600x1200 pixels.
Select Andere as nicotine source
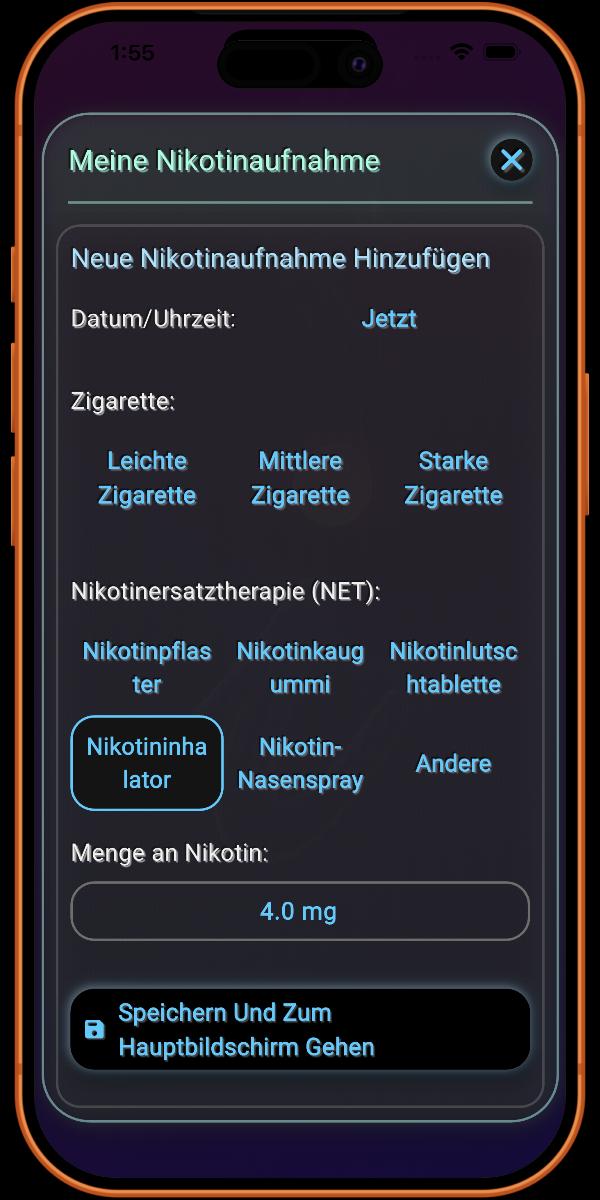453,763
